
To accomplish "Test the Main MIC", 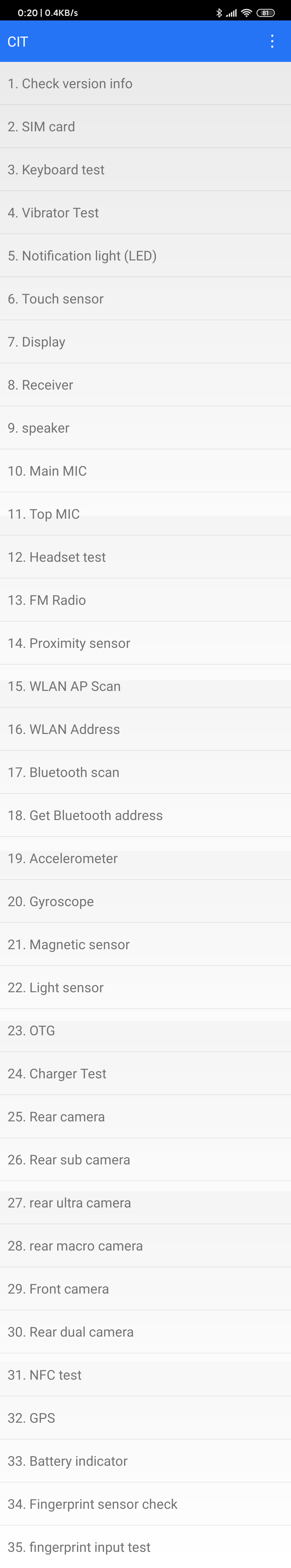I will click(x=145, y=471).
